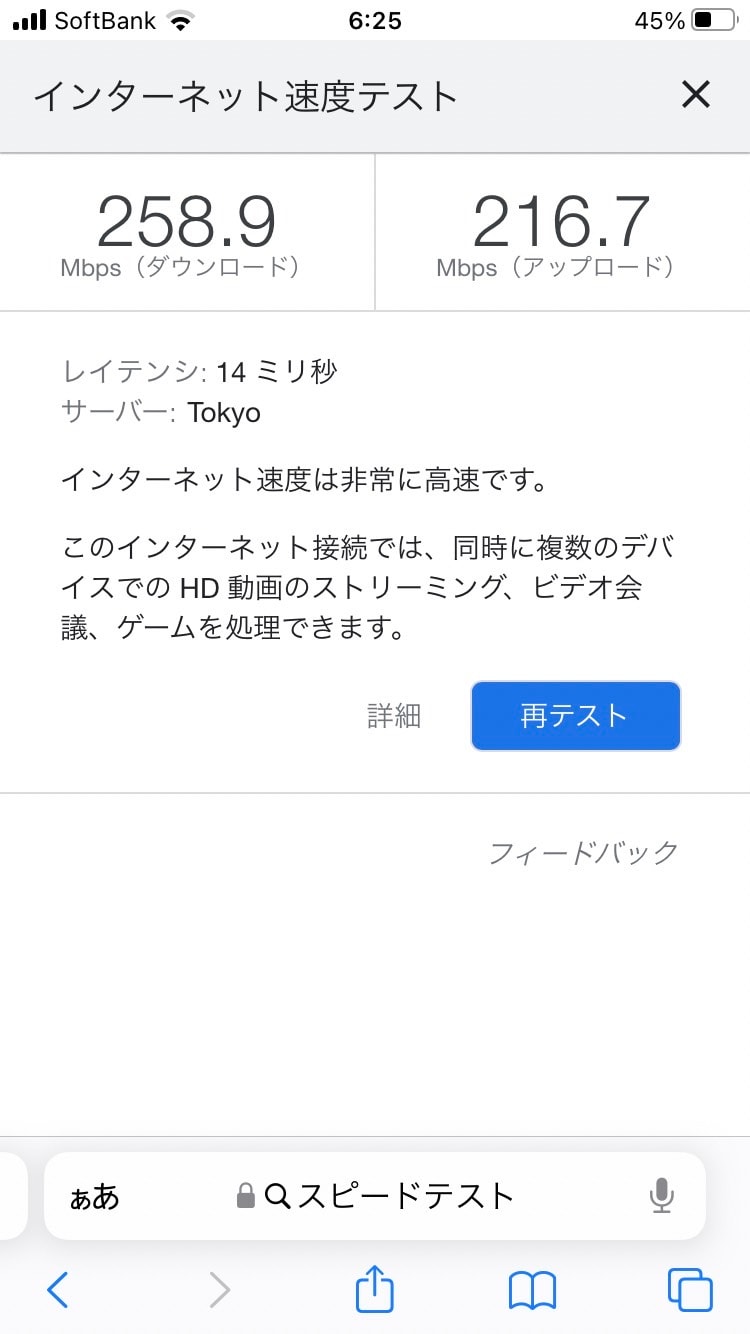
Task: Show all open tabs
Action: (690, 1290)
